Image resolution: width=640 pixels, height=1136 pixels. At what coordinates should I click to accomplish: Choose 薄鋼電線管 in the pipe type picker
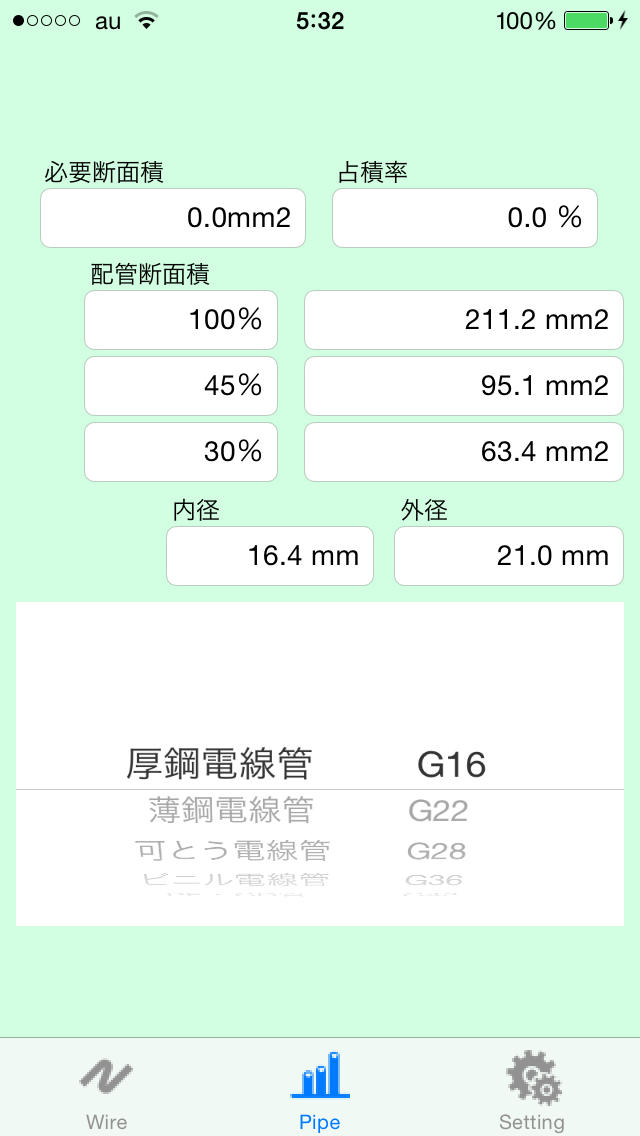tap(231, 811)
